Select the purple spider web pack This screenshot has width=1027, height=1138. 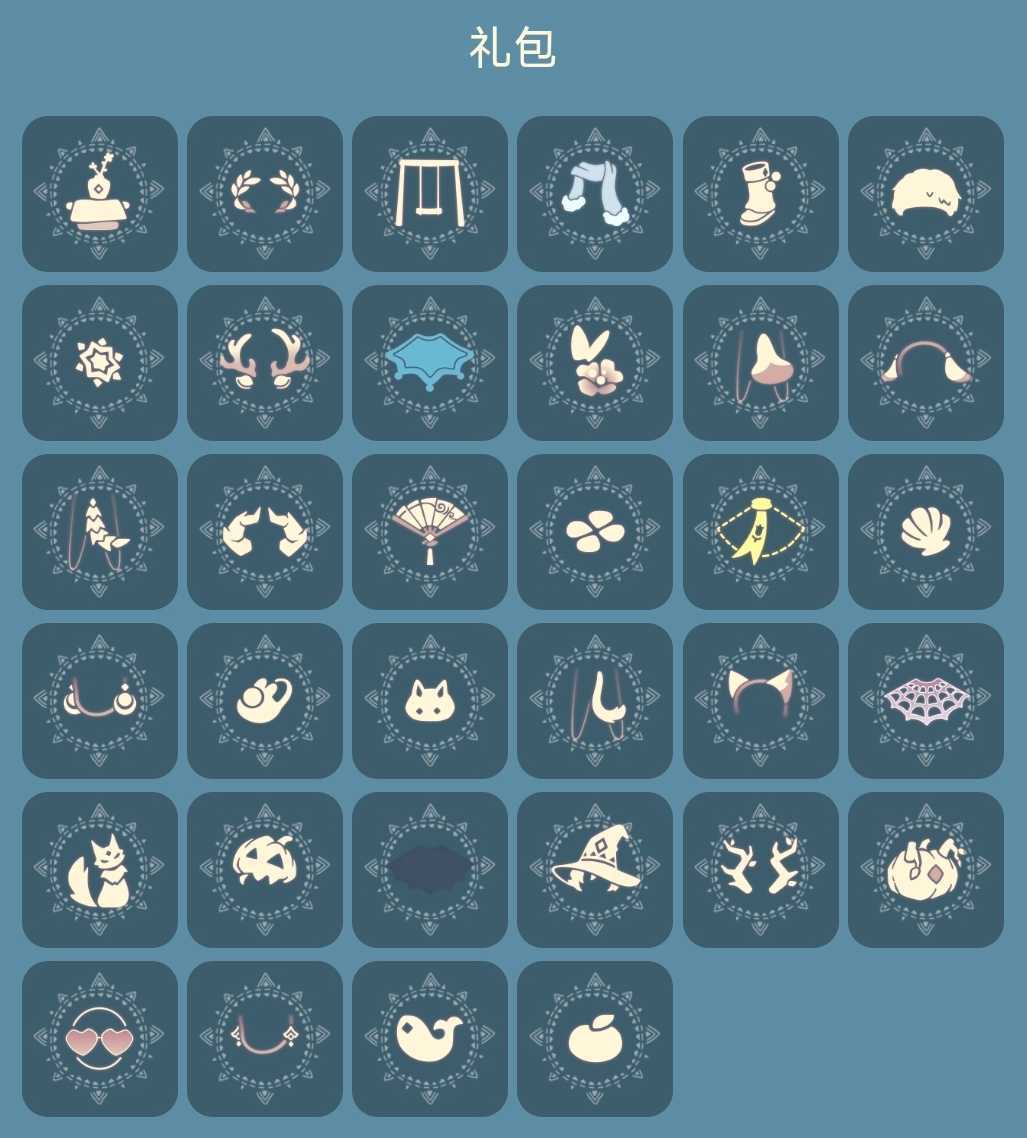[926, 700]
